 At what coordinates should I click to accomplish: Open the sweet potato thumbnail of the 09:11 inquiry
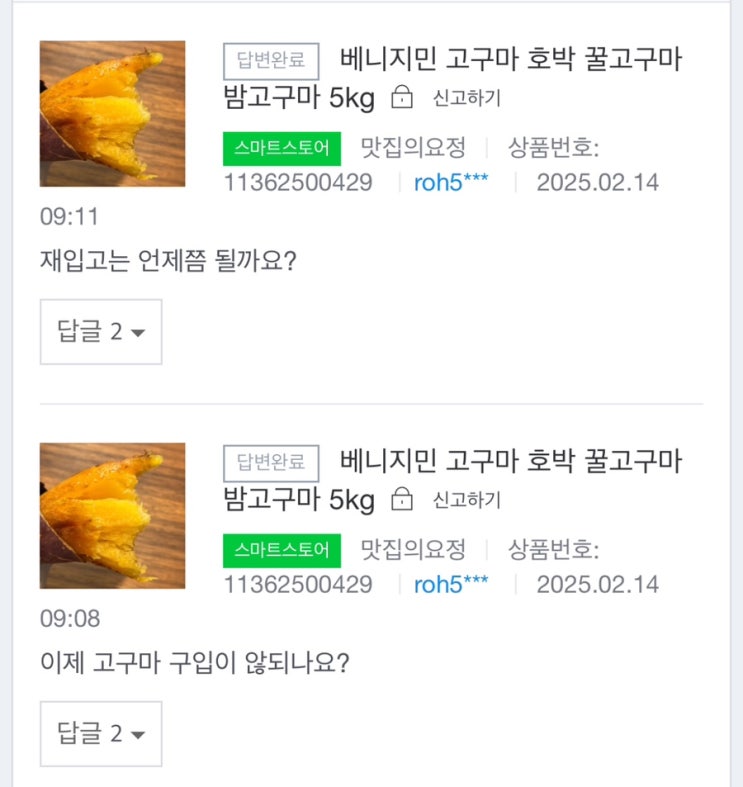click(x=112, y=114)
